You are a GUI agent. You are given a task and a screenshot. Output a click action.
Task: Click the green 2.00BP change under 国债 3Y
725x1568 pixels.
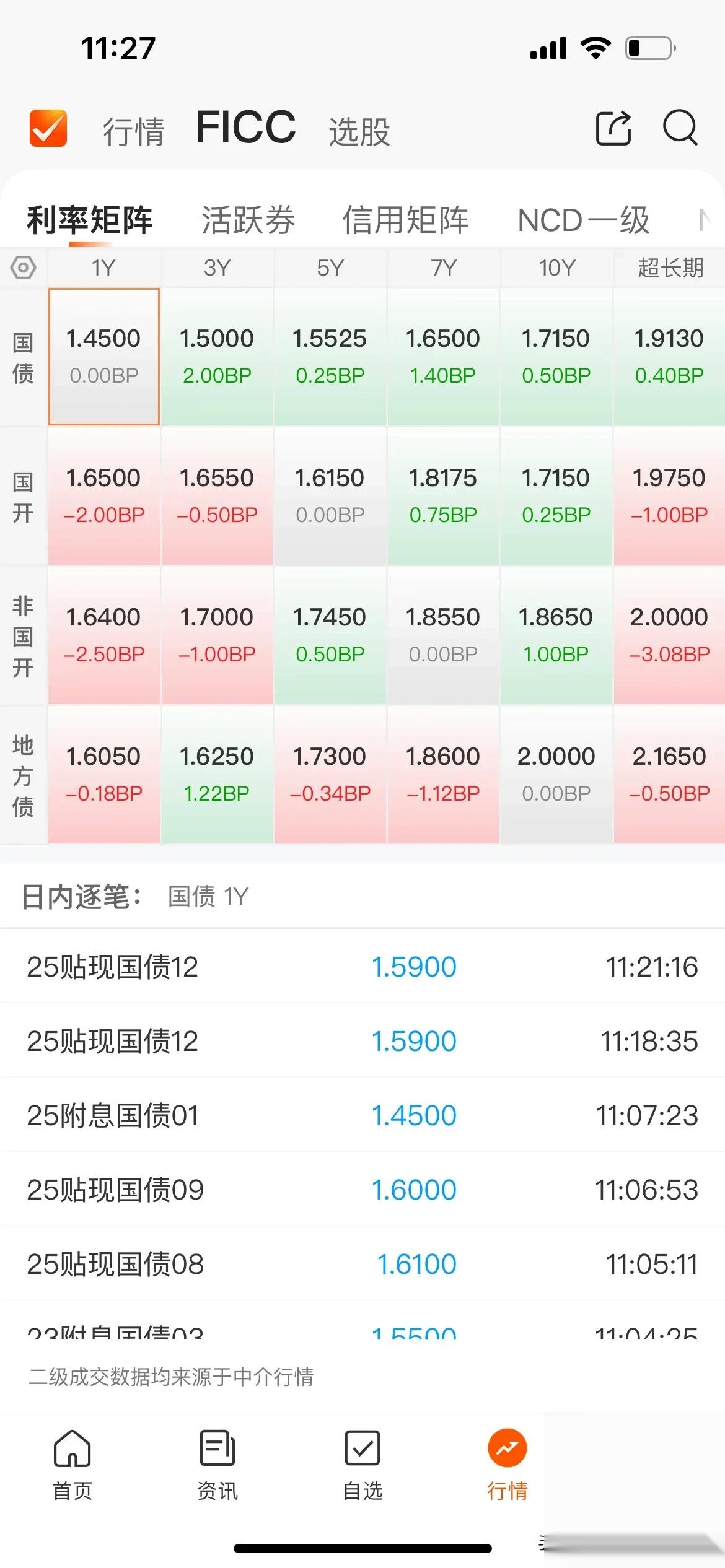point(217,375)
